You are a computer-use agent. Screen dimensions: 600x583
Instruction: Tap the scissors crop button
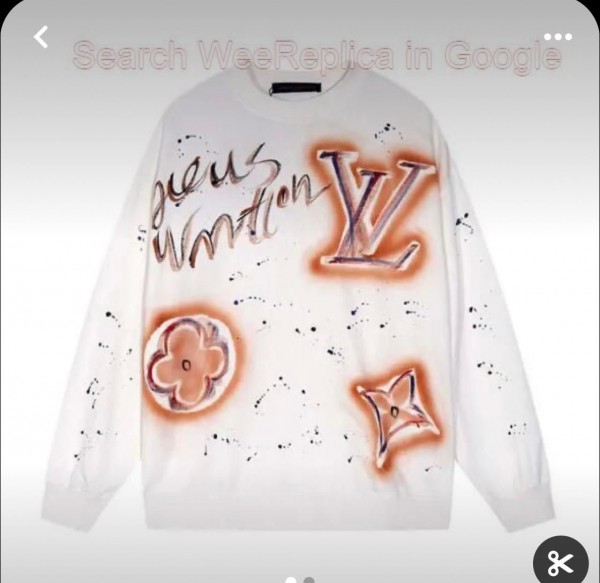[562, 562]
